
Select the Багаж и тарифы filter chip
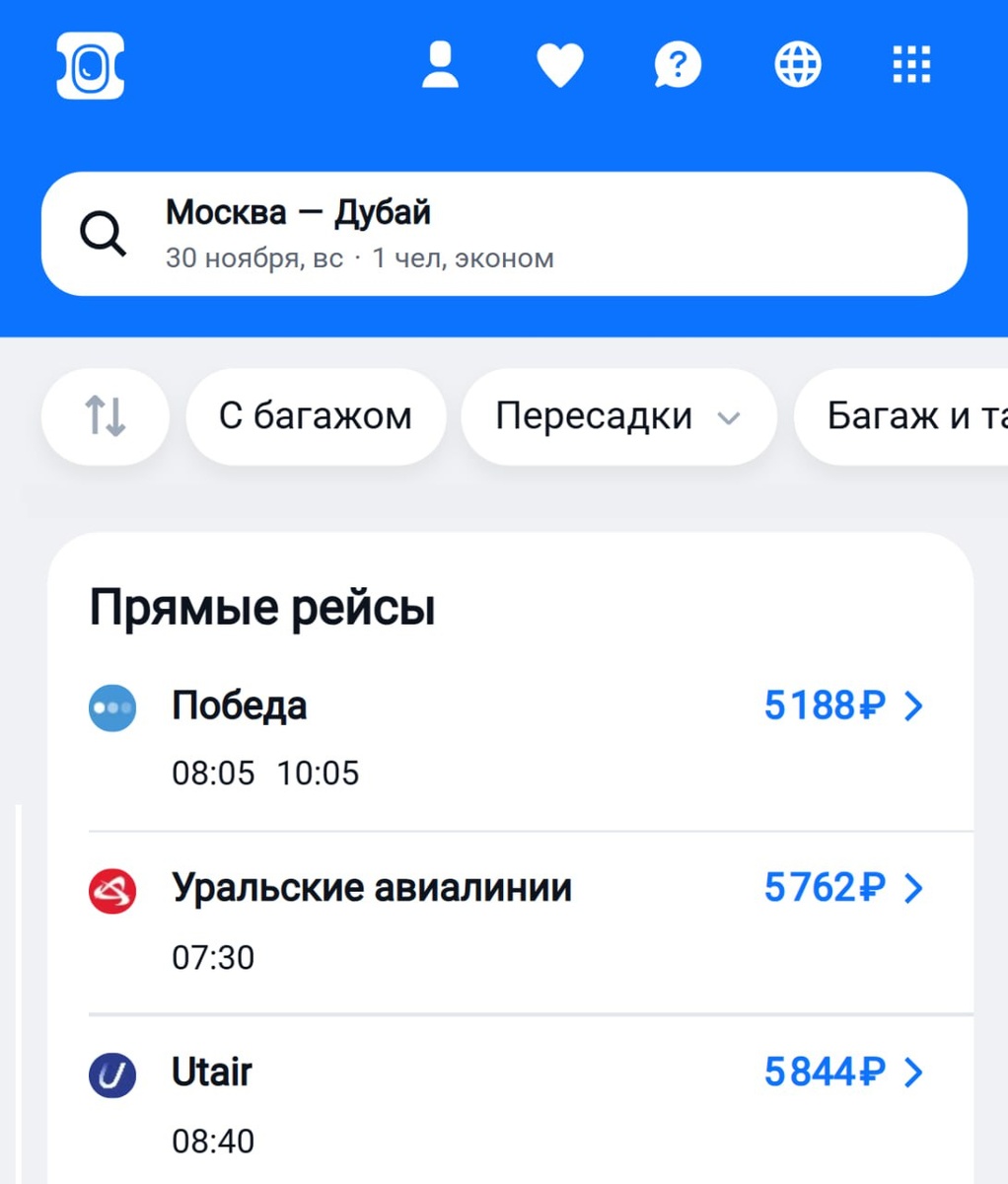(x=901, y=415)
